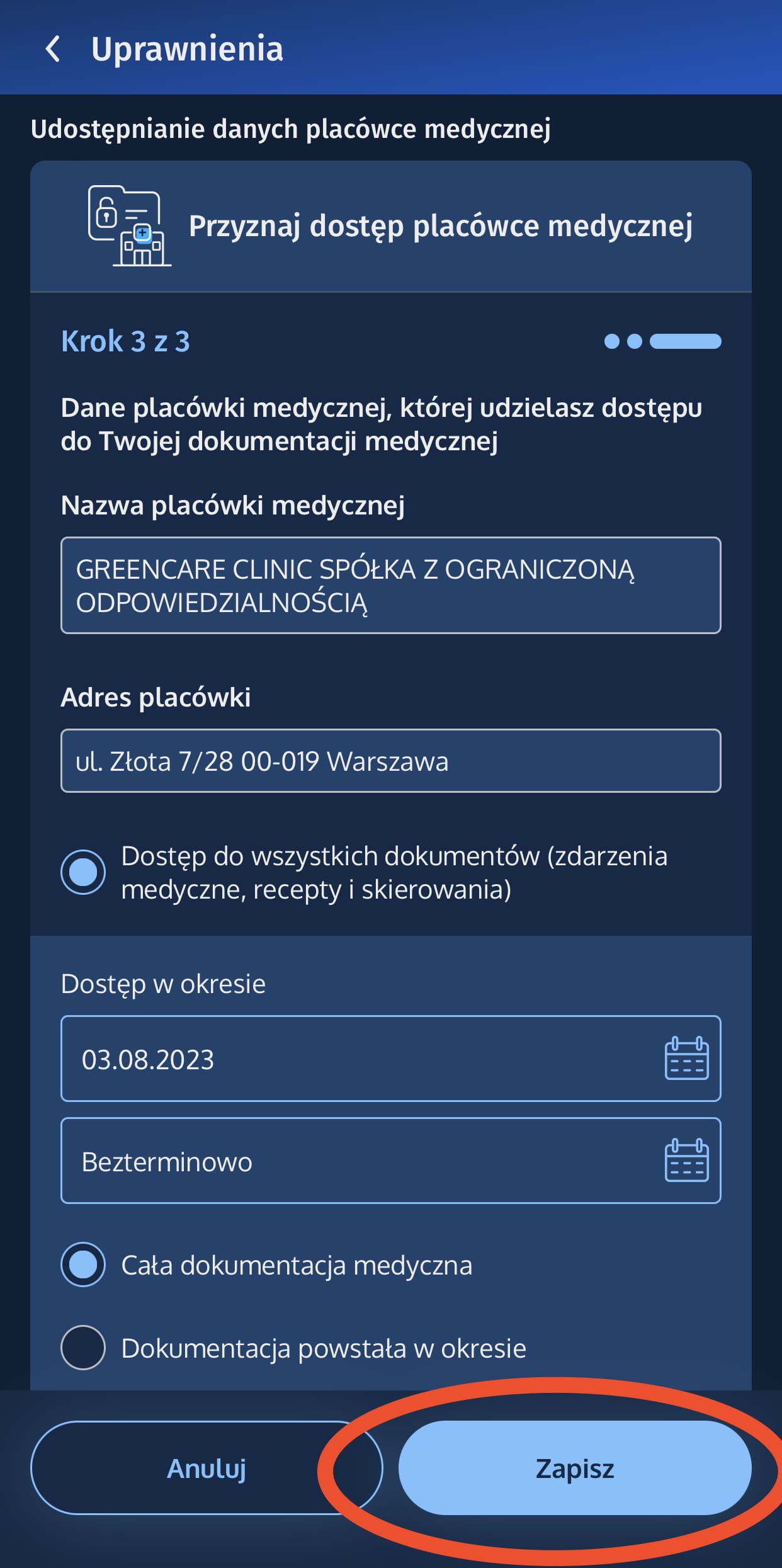Choose Cała dokumentacja medyczna
This screenshot has width=782, height=1568.
(x=83, y=1264)
